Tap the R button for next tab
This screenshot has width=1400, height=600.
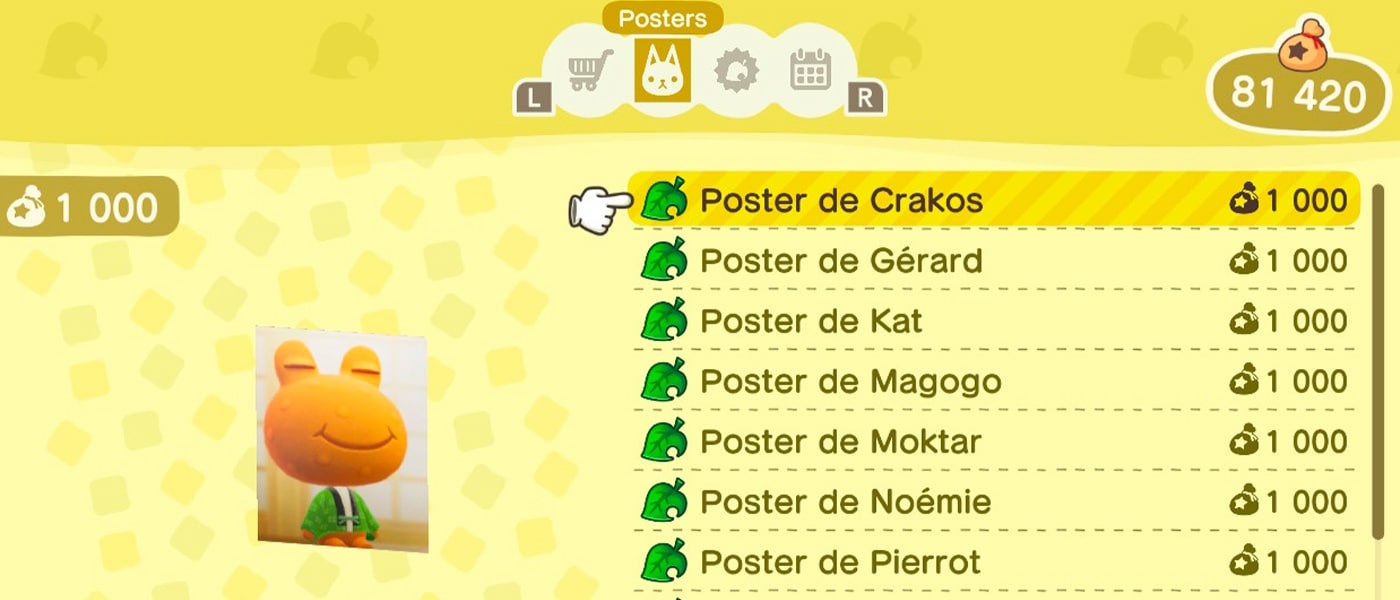[x=866, y=98]
